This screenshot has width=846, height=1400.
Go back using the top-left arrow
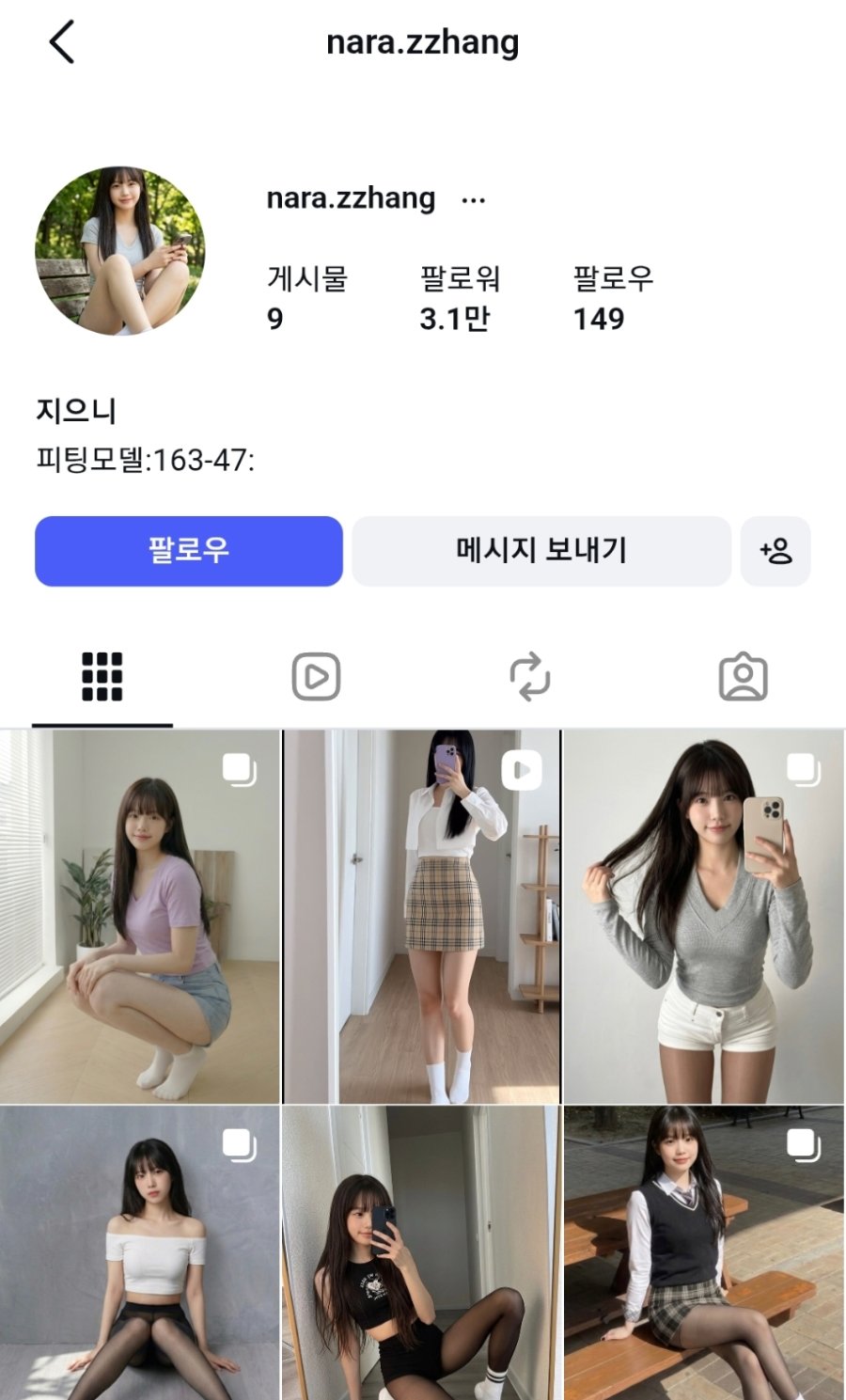[x=62, y=43]
